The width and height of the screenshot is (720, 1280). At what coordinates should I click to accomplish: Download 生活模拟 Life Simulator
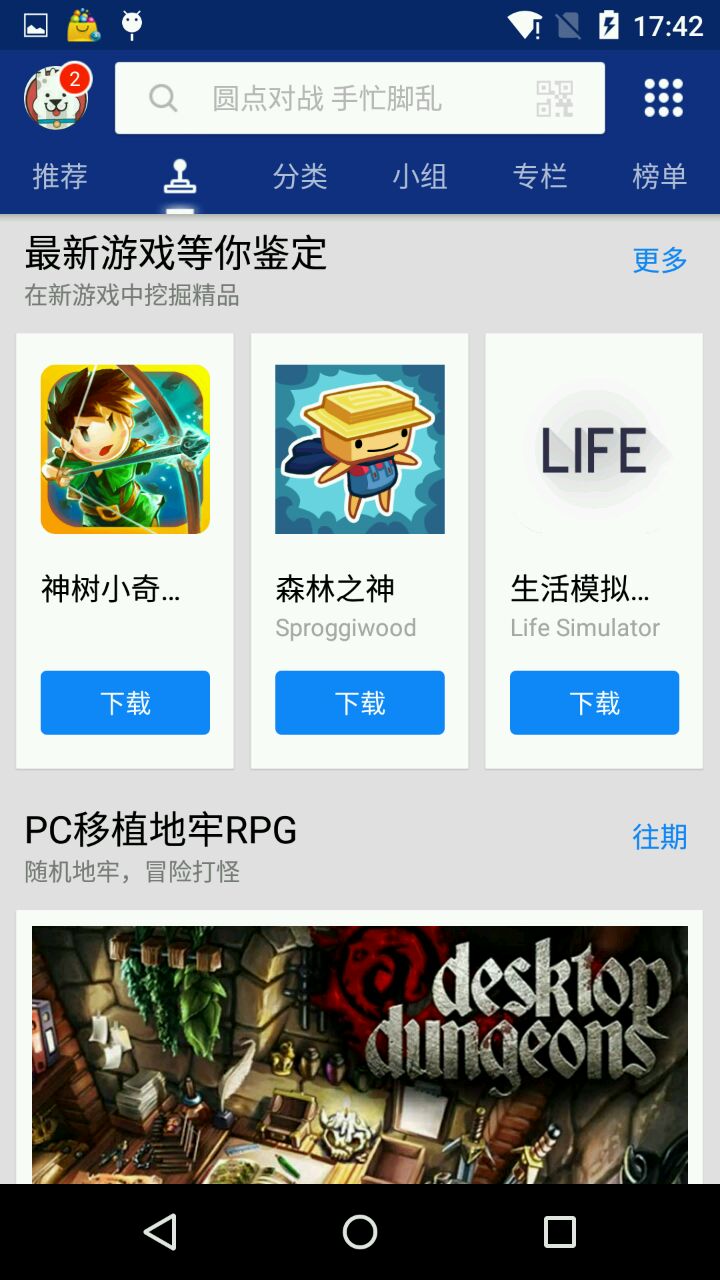click(x=594, y=703)
